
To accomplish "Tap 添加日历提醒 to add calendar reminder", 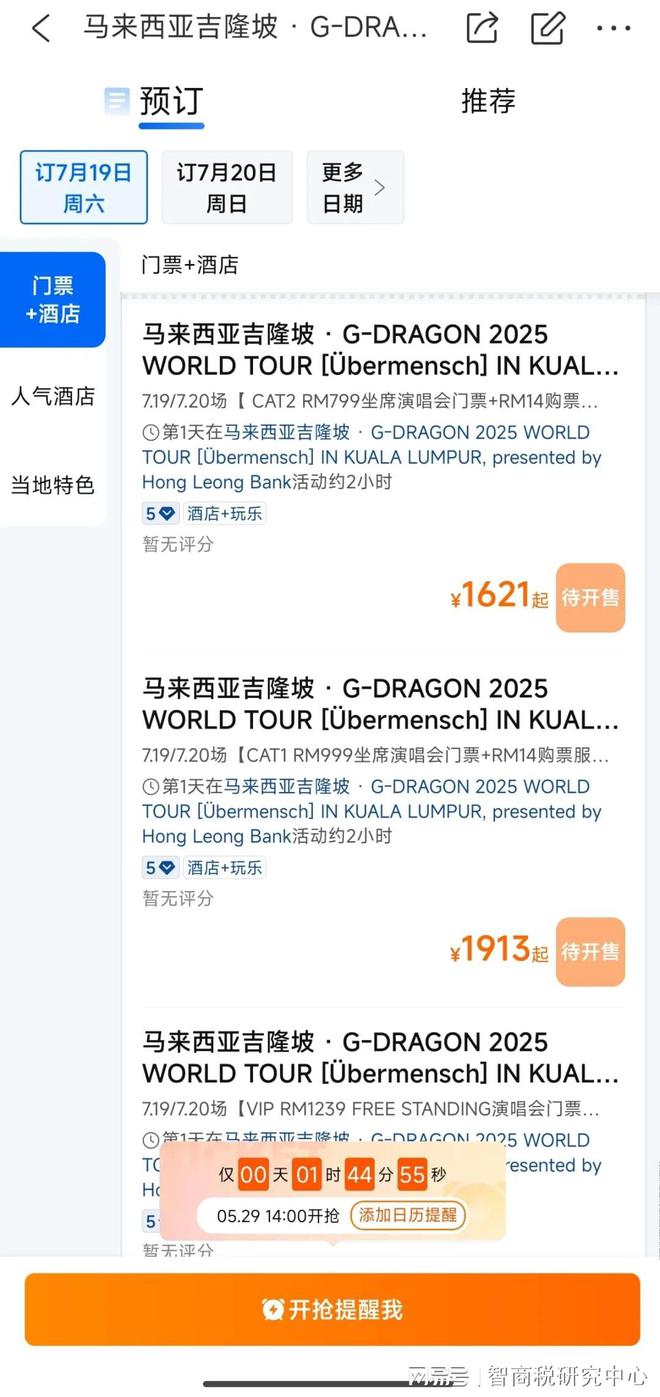I will pyautogui.click(x=408, y=1215).
